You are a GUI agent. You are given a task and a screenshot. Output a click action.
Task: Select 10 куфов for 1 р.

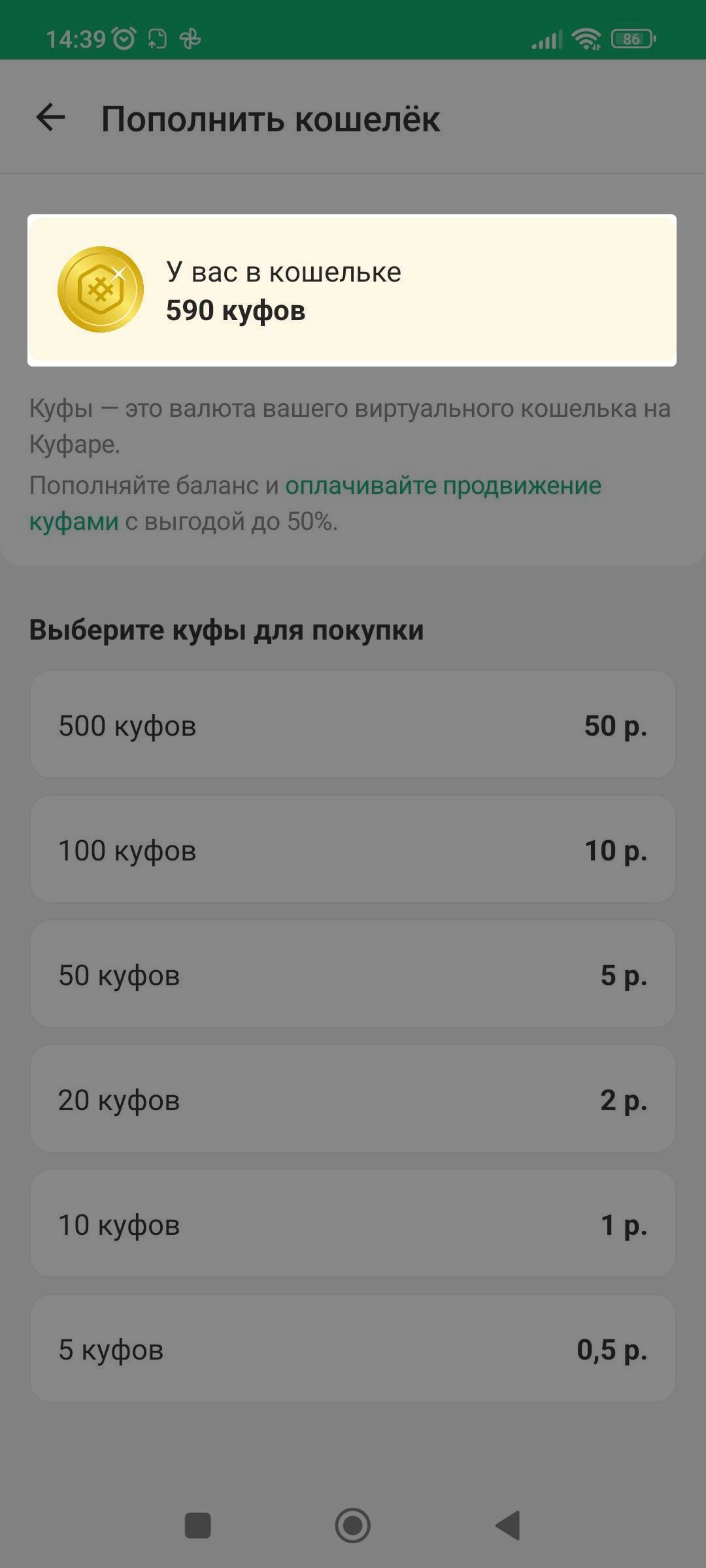click(352, 1224)
